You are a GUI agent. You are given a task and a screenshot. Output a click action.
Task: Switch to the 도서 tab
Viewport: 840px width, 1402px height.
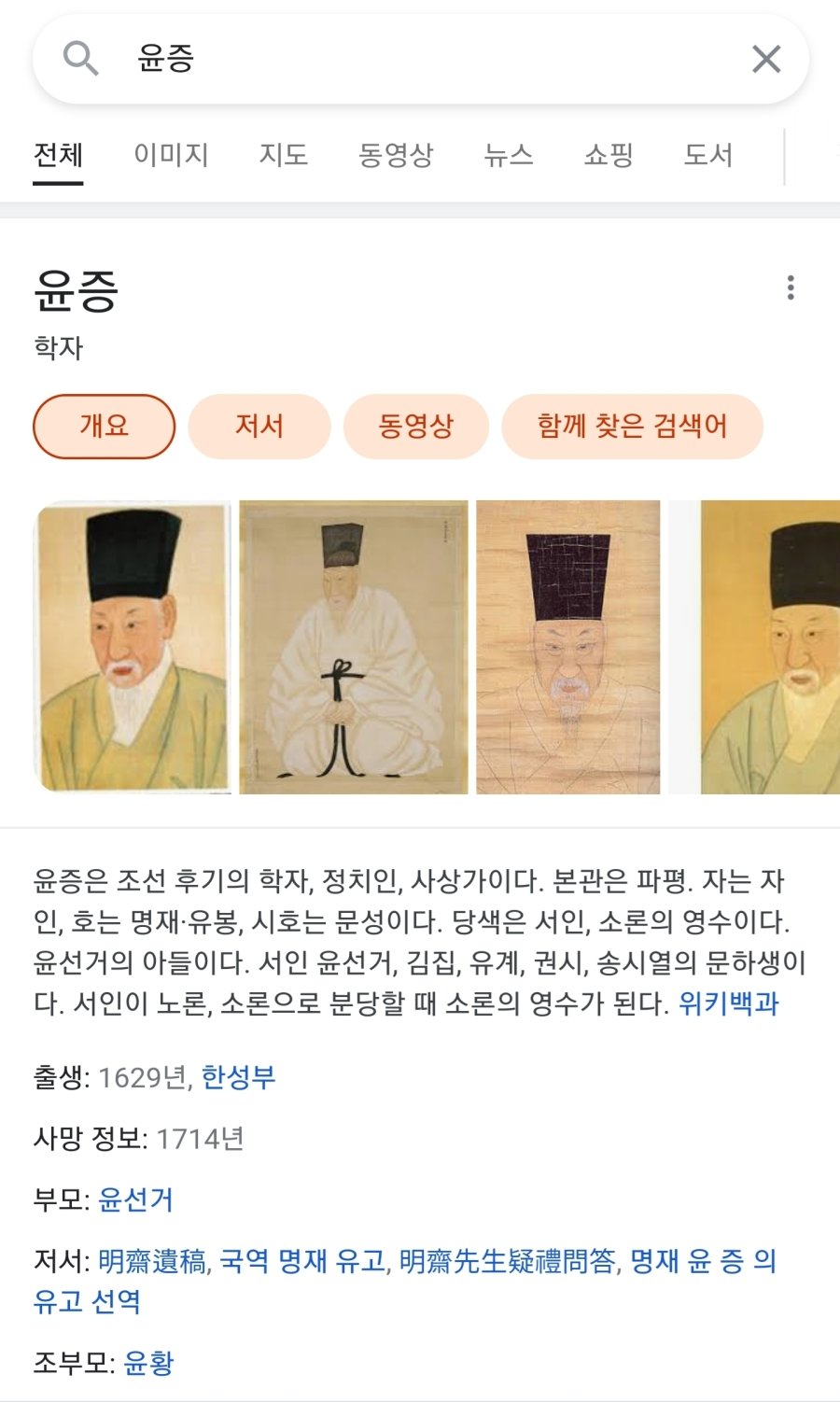coord(707,155)
